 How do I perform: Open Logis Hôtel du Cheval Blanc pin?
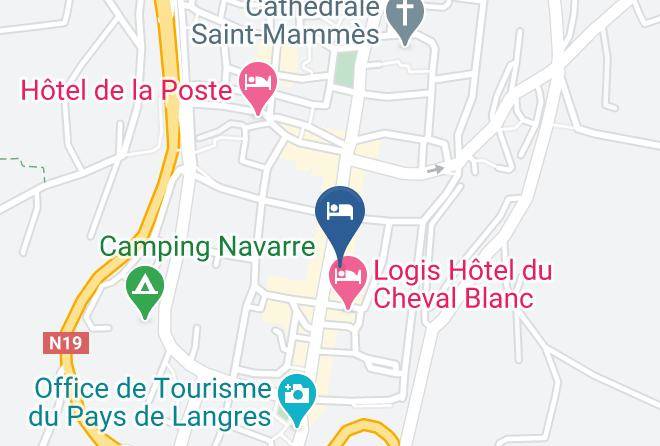pyautogui.click(x=348, y=281)
